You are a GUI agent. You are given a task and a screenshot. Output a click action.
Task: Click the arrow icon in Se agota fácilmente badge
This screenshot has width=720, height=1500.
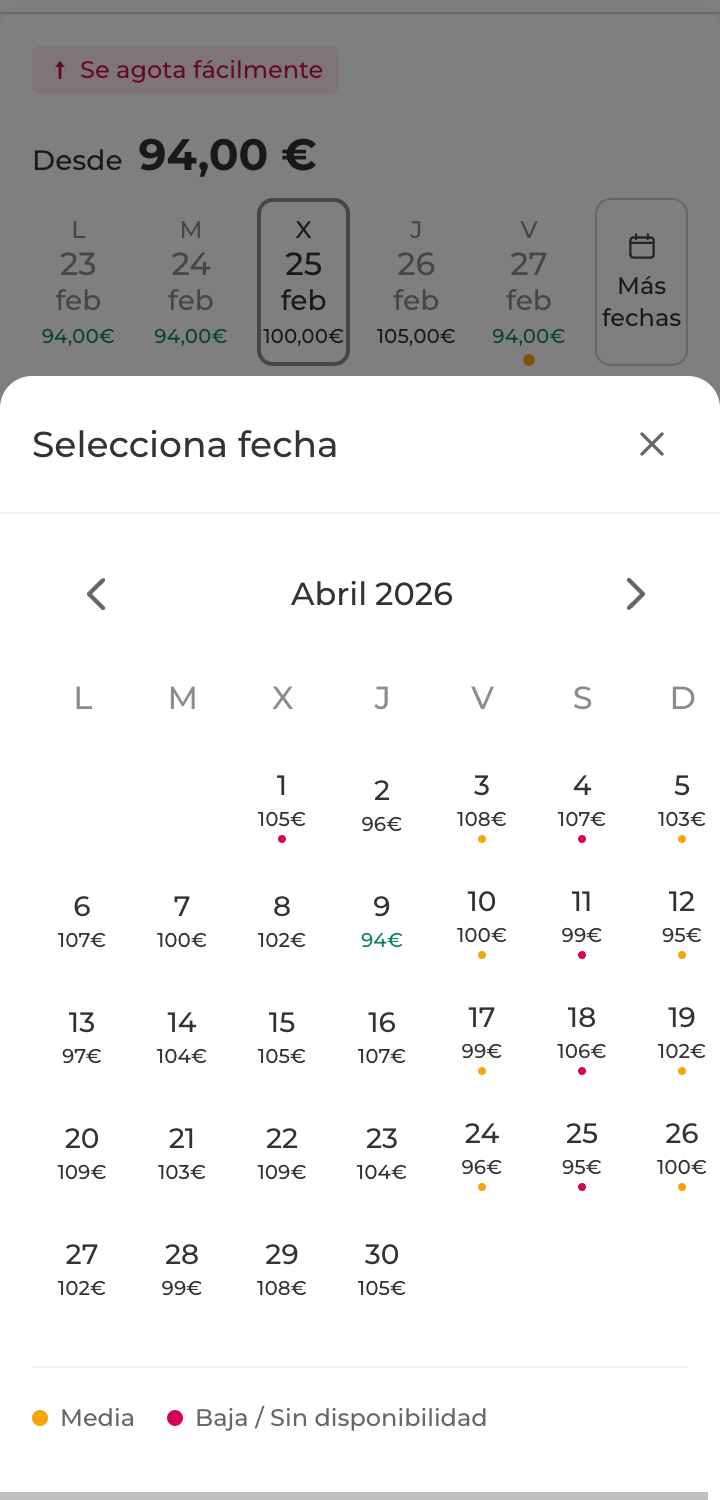(x=59, y=70)
